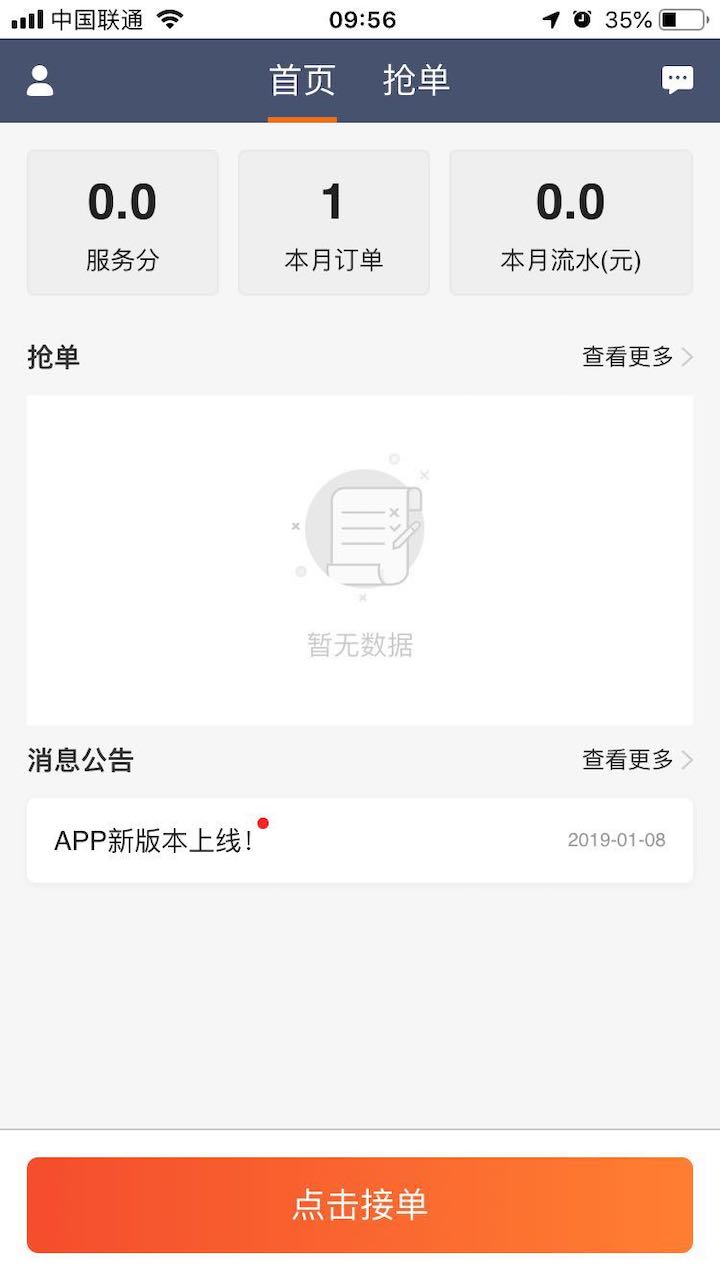720x1280 pixels.
Task: Open the 服务分 score card
Action: tap(122, 223)
